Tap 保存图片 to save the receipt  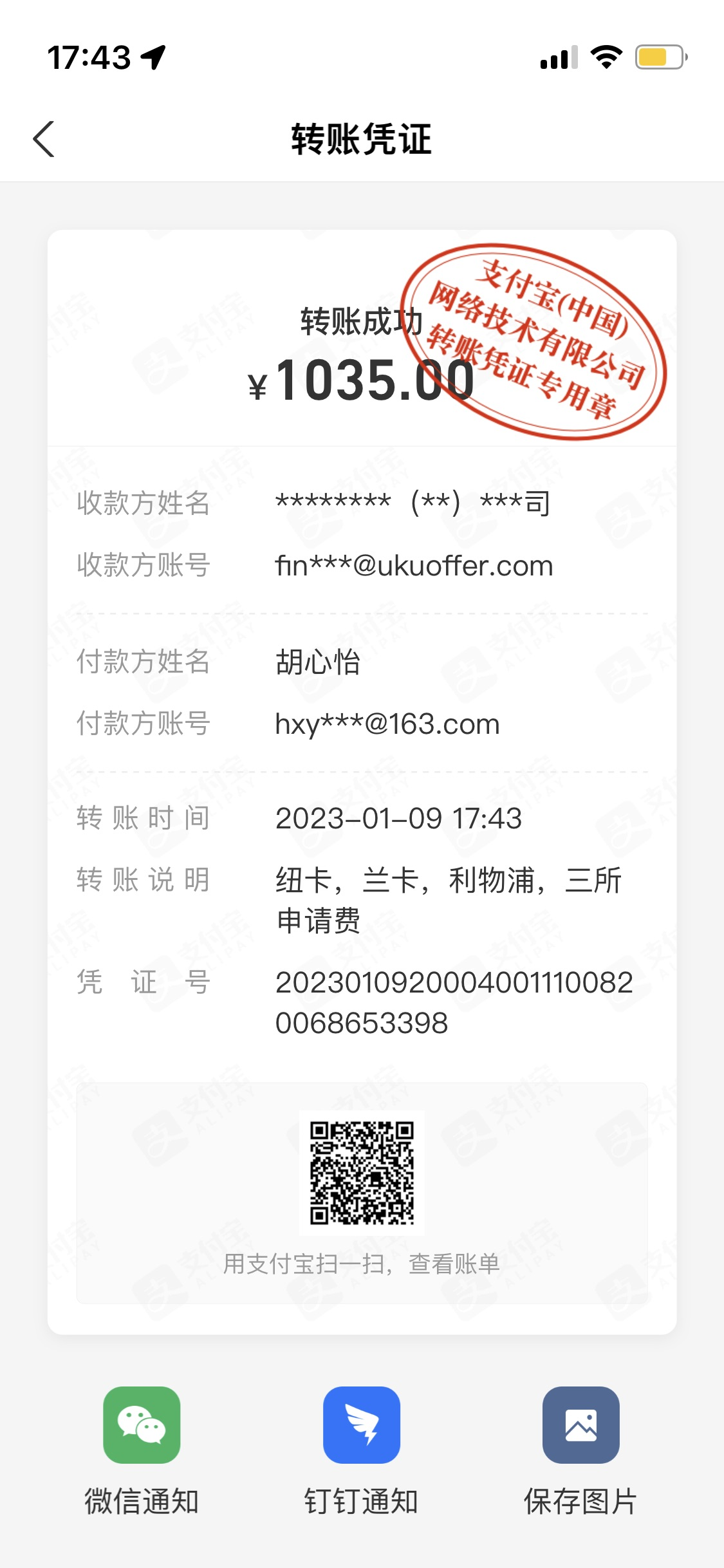click(580, 1425)
